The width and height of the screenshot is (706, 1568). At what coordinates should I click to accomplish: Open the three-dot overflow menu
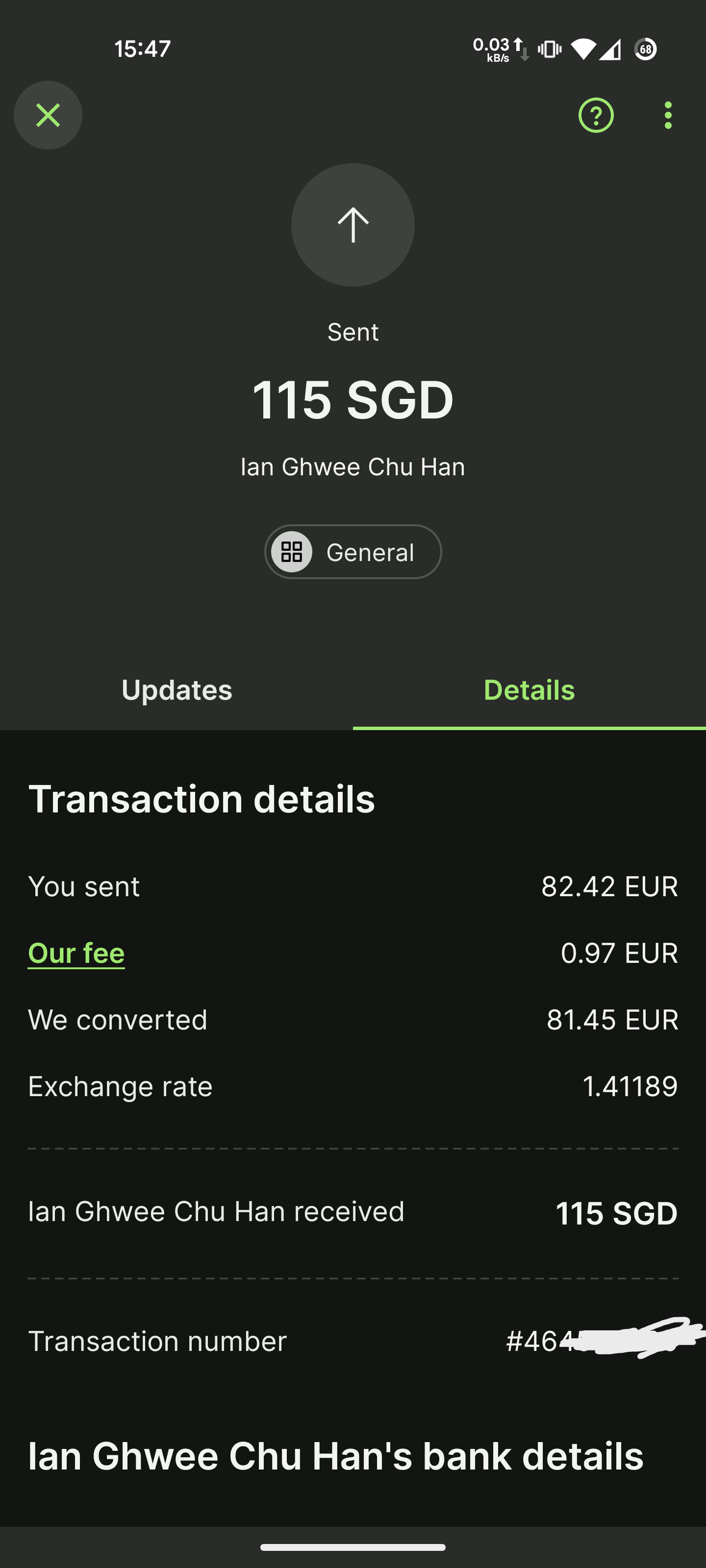coord(668,115)
